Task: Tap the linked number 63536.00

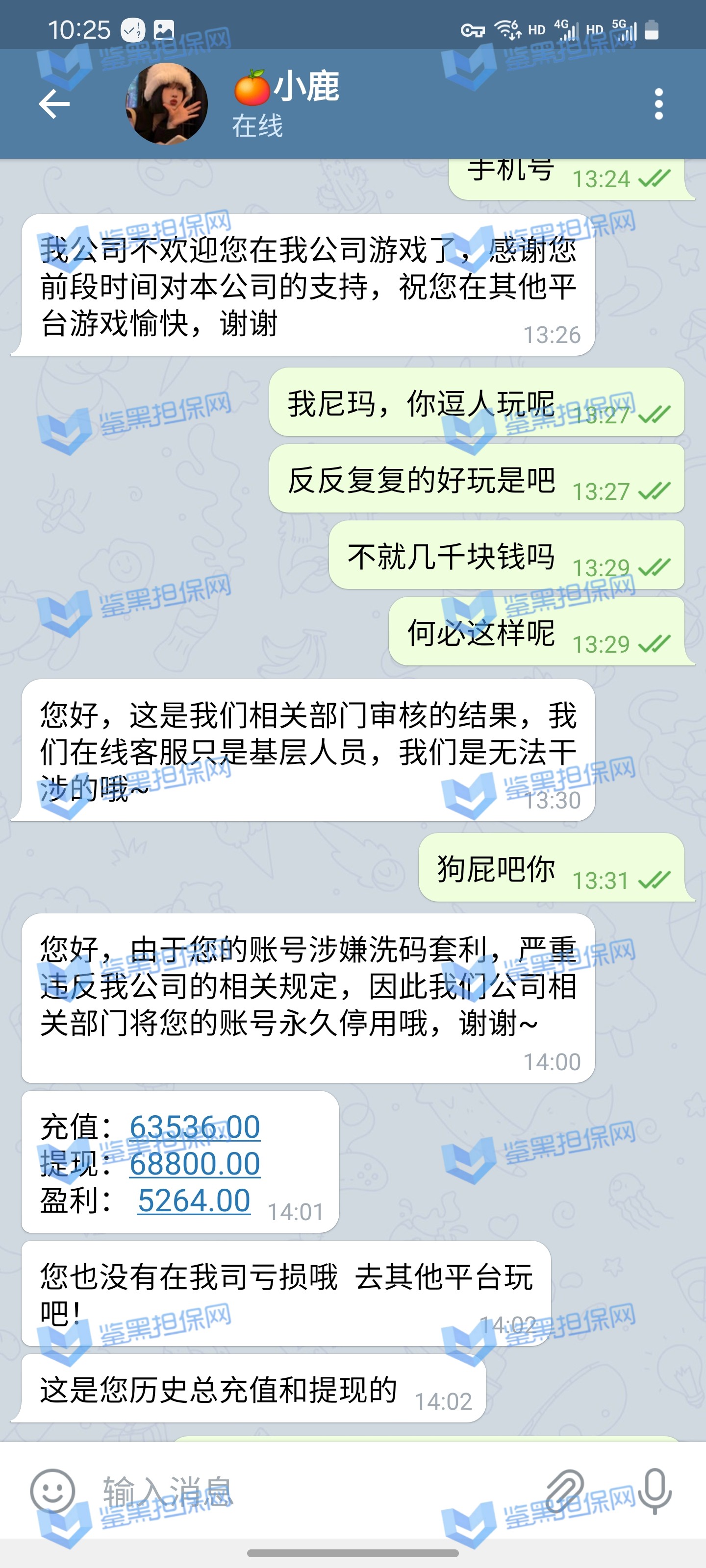Action: (x=194, y=1127)
